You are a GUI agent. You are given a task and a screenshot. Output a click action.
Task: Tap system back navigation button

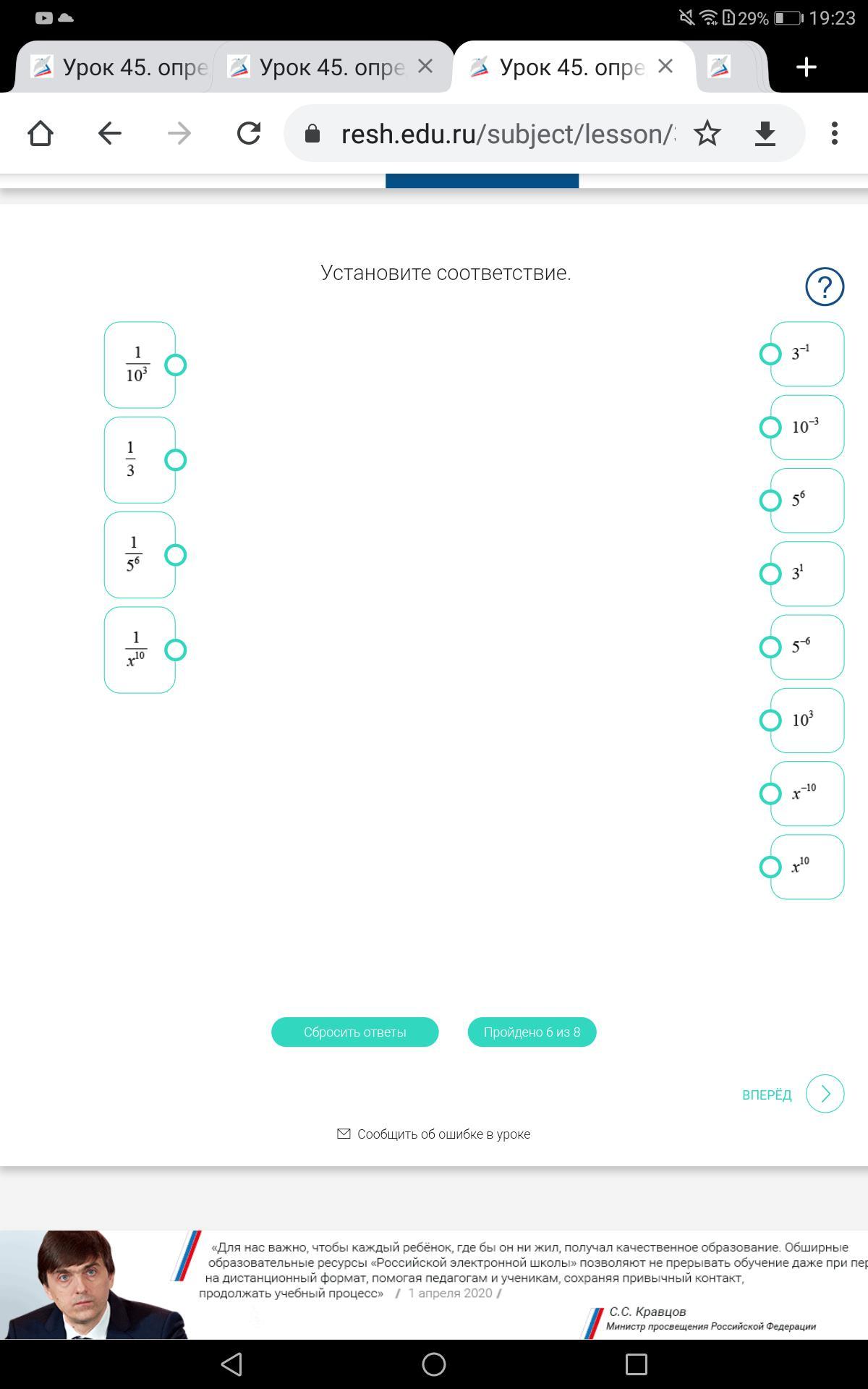pyautogui.click(x=231, y=1364)
